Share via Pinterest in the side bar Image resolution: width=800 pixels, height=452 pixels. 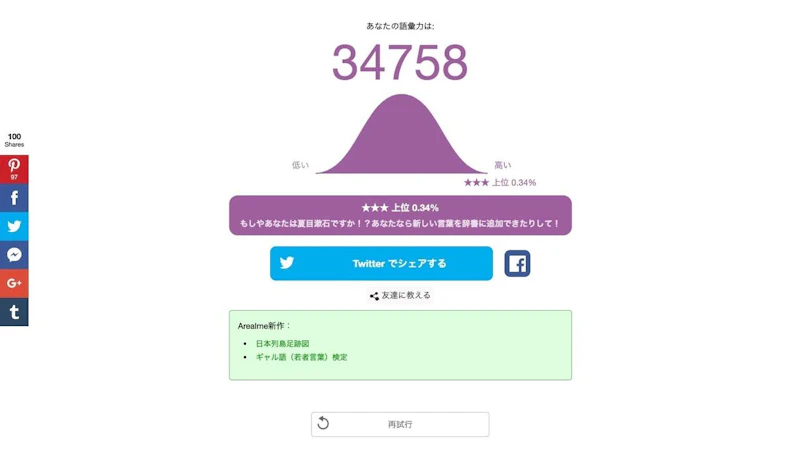(14, 168)
